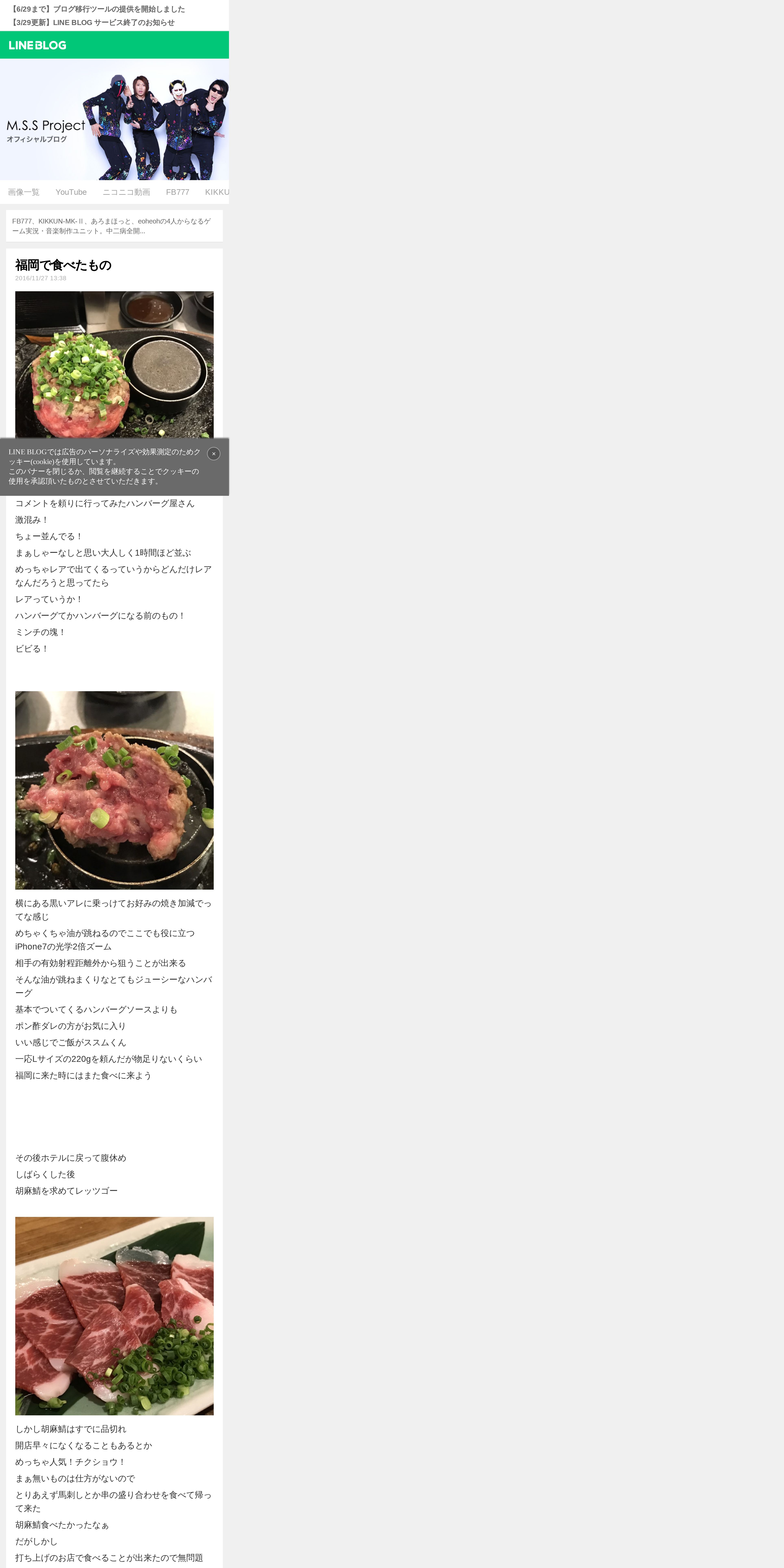This screenshot has width=784, height=1568.
Task: Open the M.S.S Project blog header banner
Action: (x=114, y=119)
